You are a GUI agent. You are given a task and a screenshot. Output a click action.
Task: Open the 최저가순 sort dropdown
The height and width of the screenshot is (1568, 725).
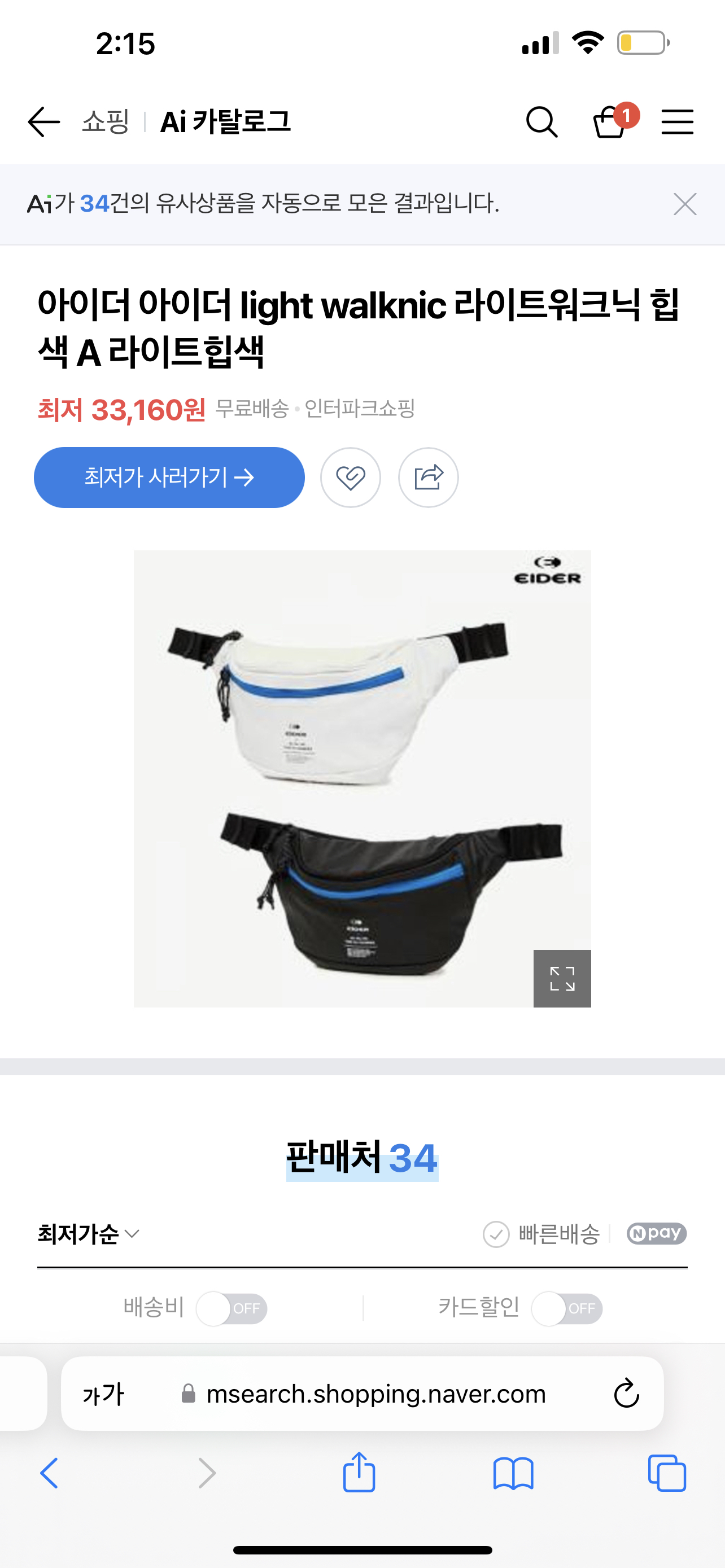[x=89, y=1234]
